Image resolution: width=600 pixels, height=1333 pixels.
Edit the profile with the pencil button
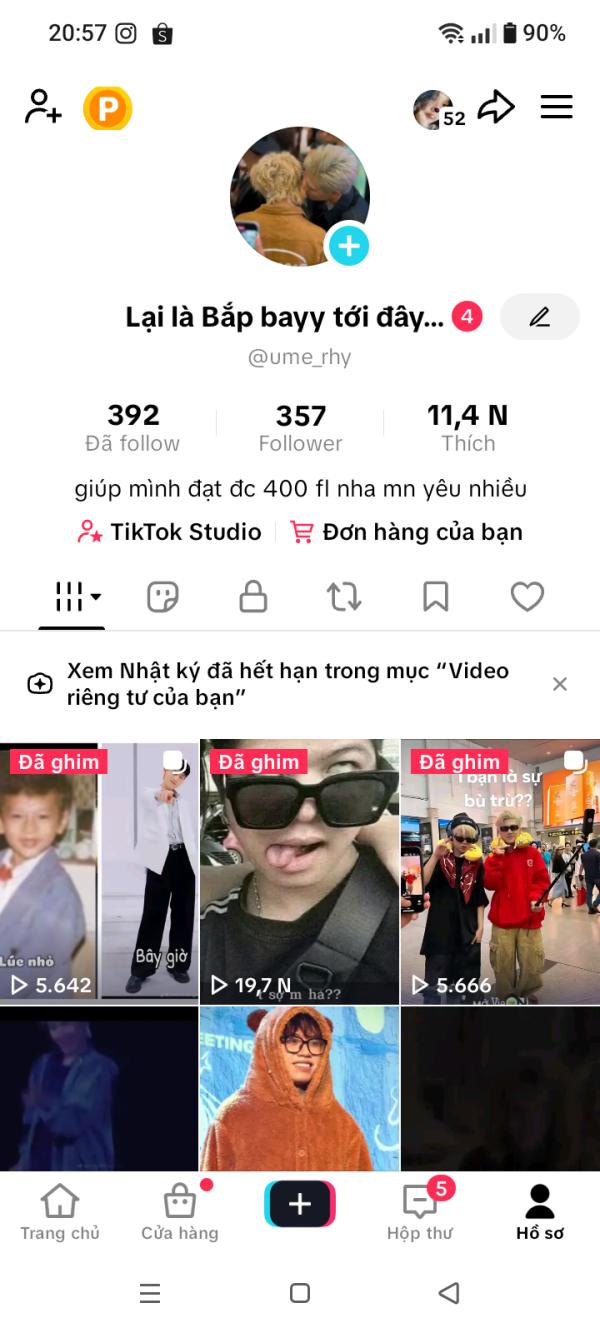(540, 317)
